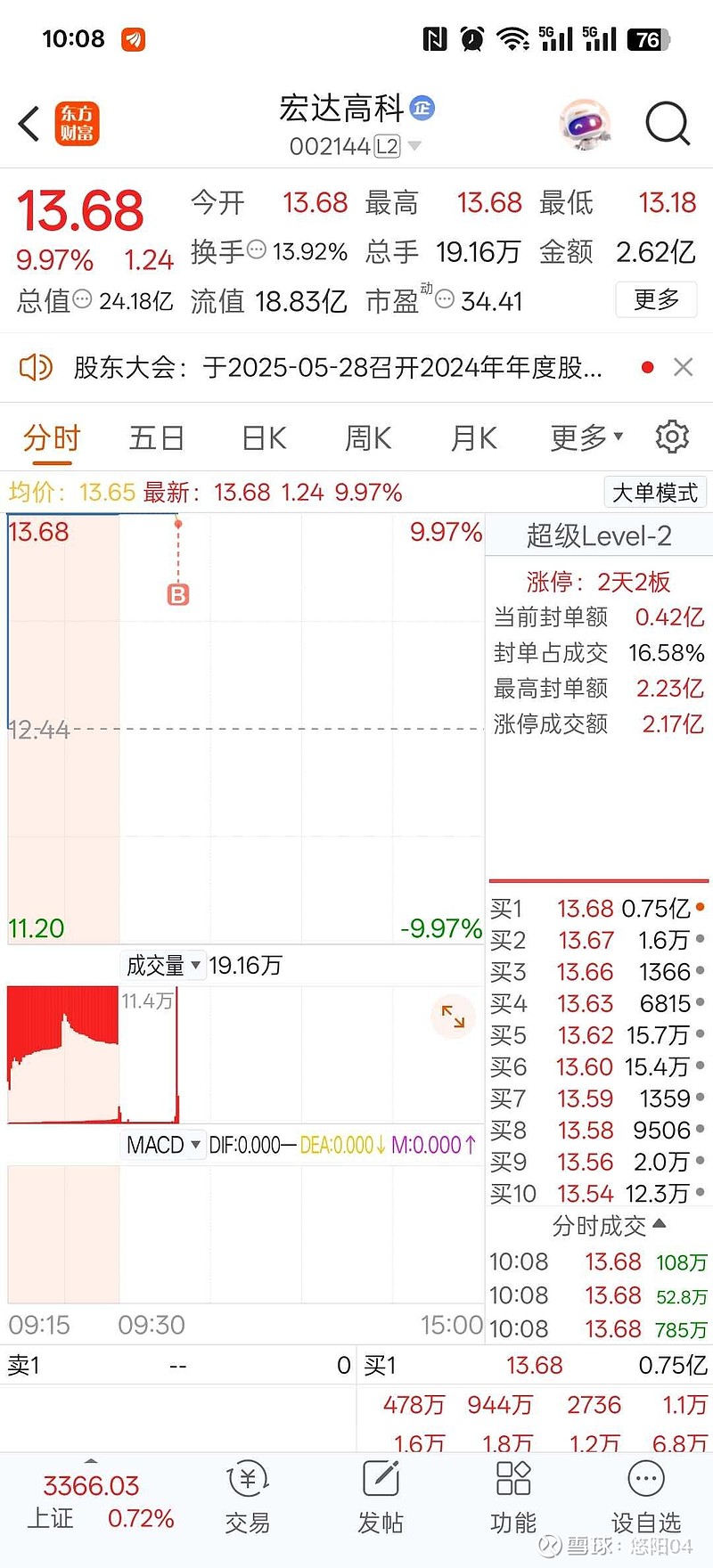Image resolution: width=713 pixels, height=1568 pixels.
Task: Expand the stock code 002144 dropdown
Action: pyautogui.click(x=355, y=146)
